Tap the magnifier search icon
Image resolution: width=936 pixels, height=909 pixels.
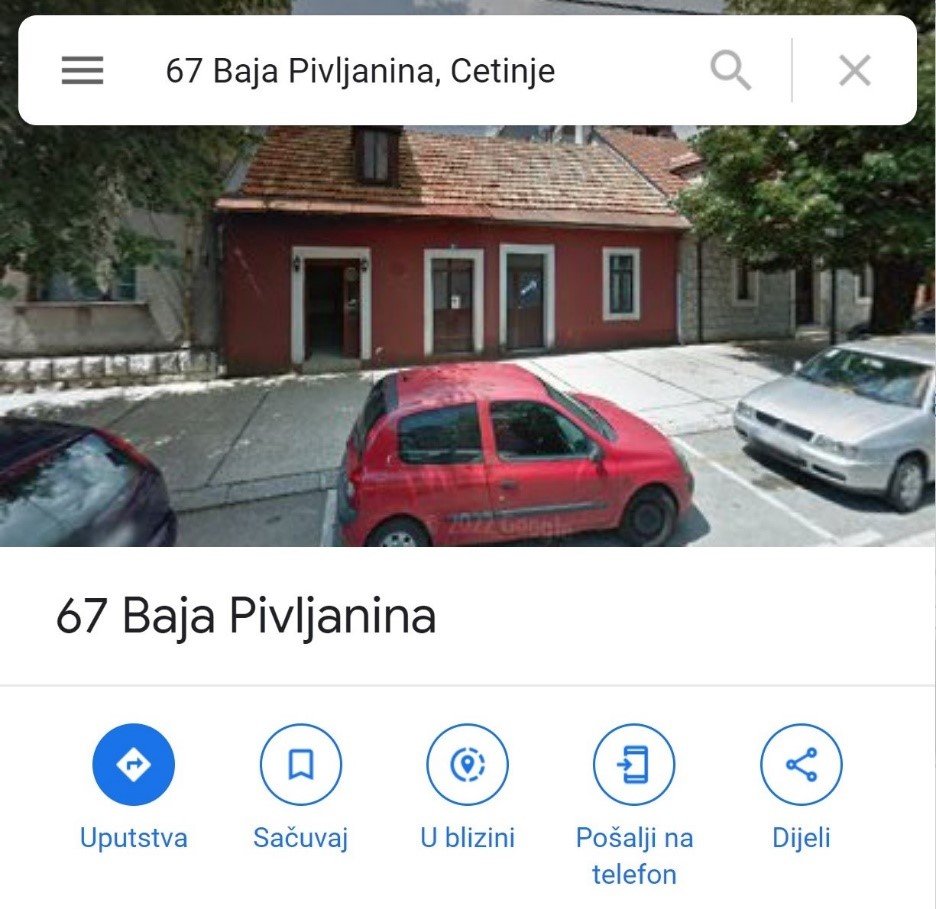(x=730, y=70)
